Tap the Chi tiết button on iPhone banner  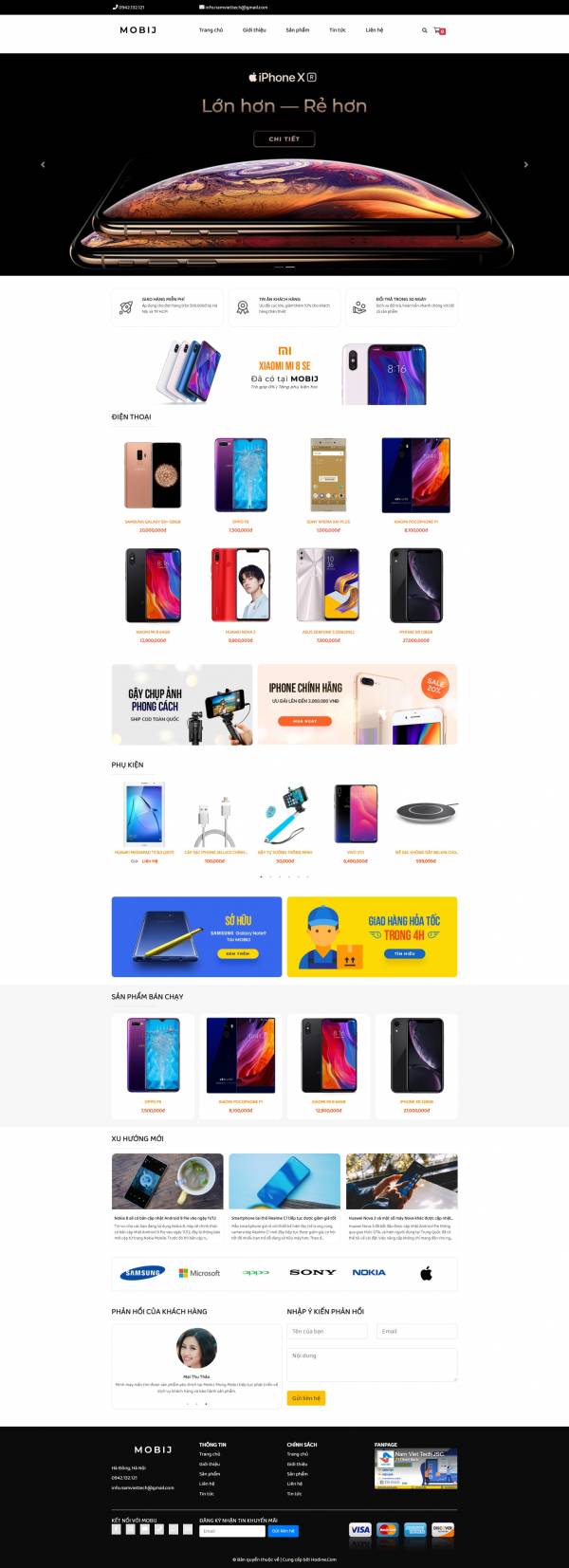pyautogui.click(x=284, y=139)
